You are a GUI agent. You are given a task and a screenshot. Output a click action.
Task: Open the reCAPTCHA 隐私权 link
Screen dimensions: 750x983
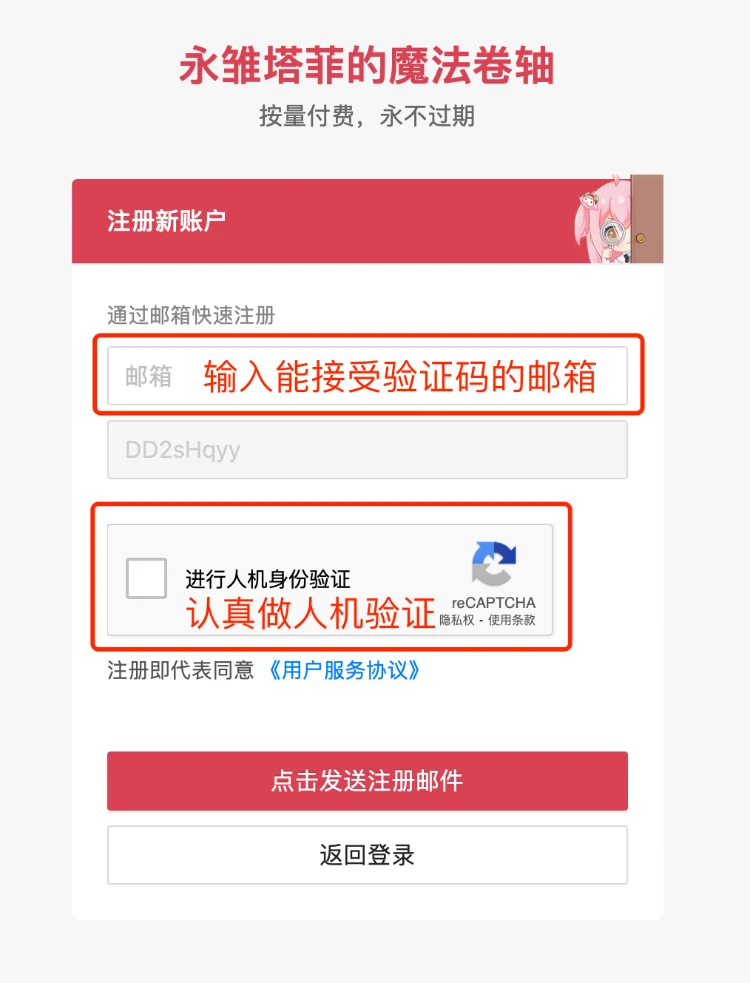tap(456, 620)
